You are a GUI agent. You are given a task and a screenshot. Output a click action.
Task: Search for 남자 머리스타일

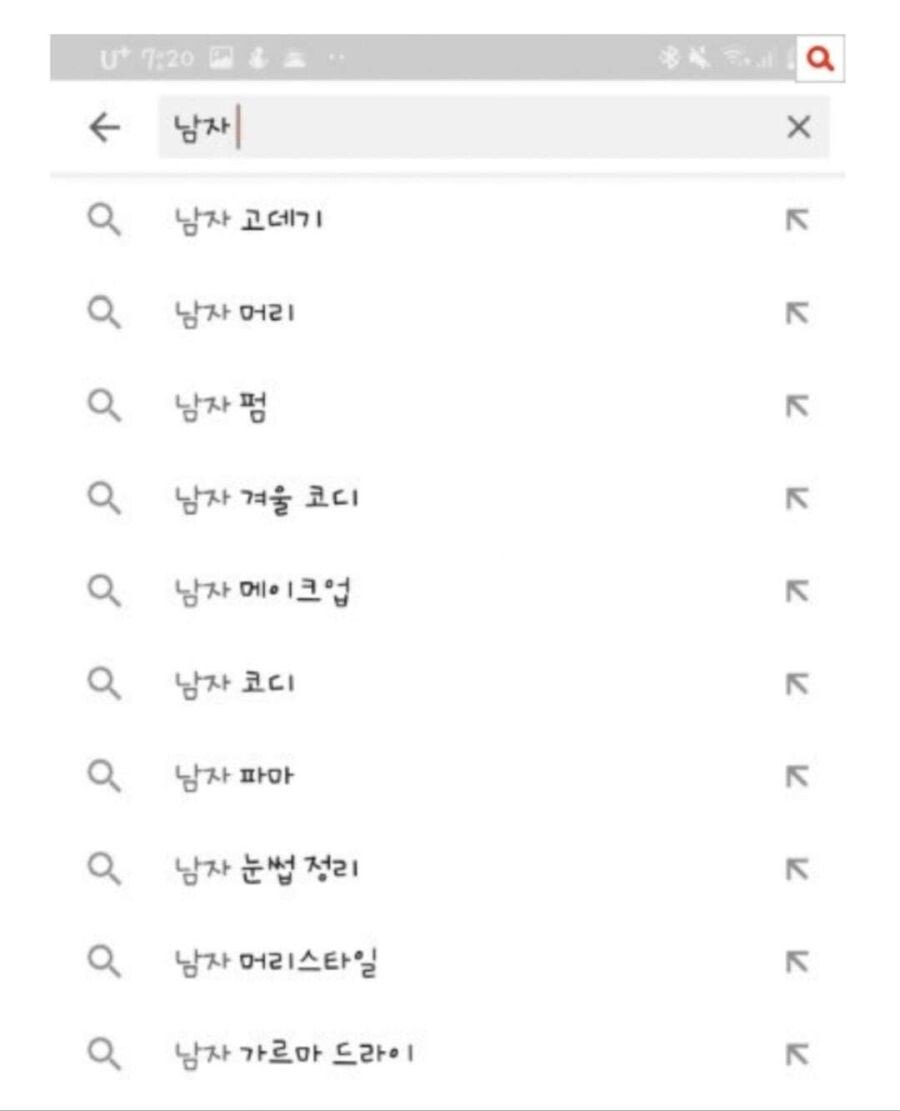click(275, 962)
